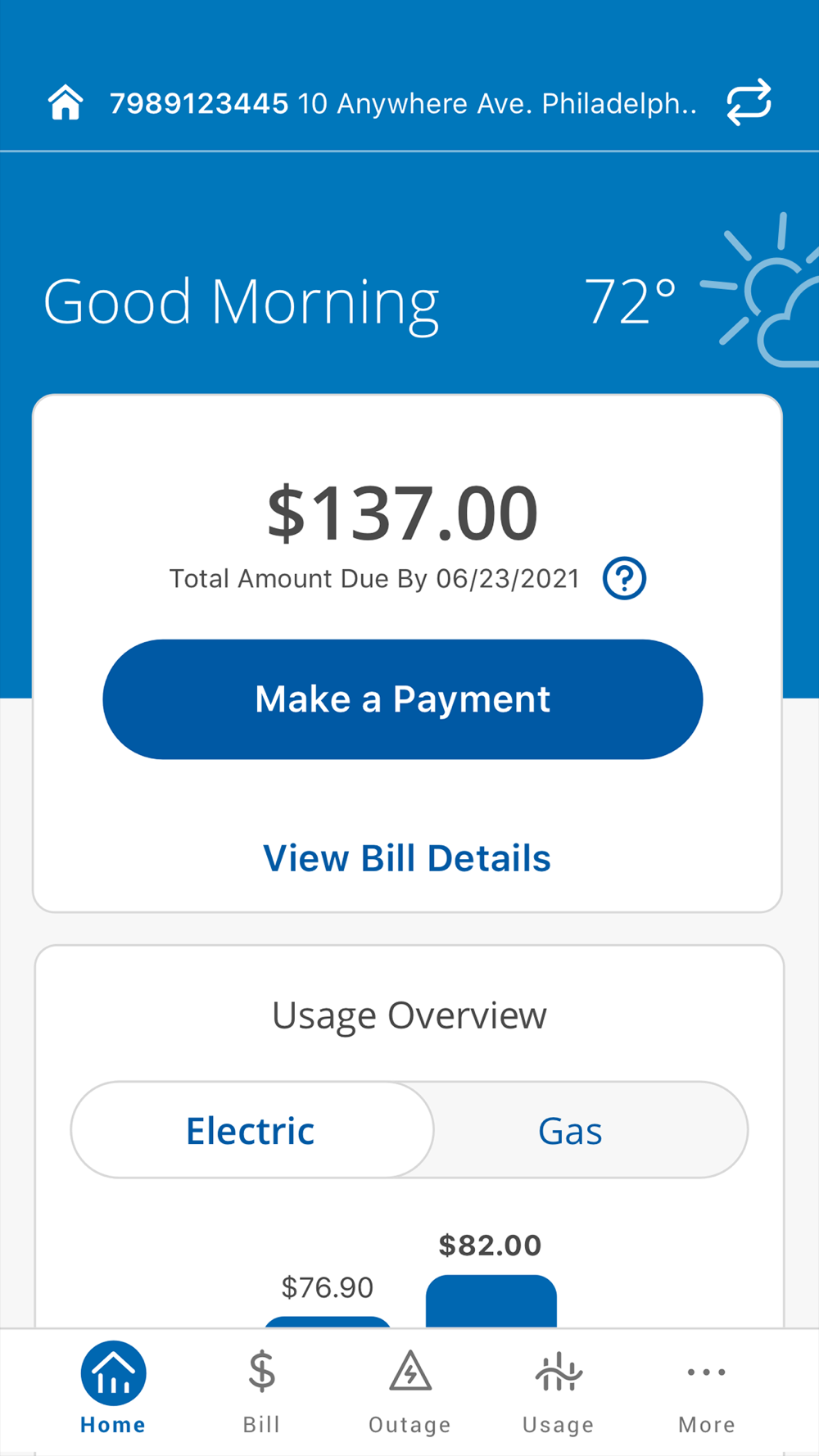Select the Electric usage segment
This screenshot has width=819, height=1456.
251,1130
